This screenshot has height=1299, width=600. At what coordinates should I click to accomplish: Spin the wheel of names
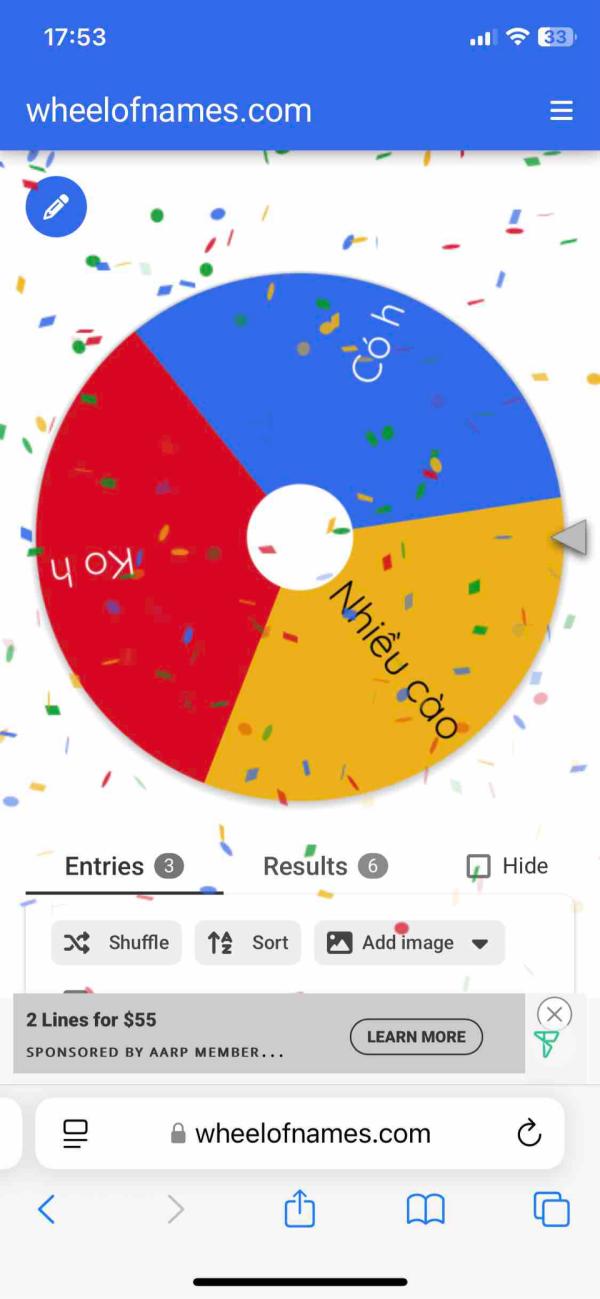299,537
